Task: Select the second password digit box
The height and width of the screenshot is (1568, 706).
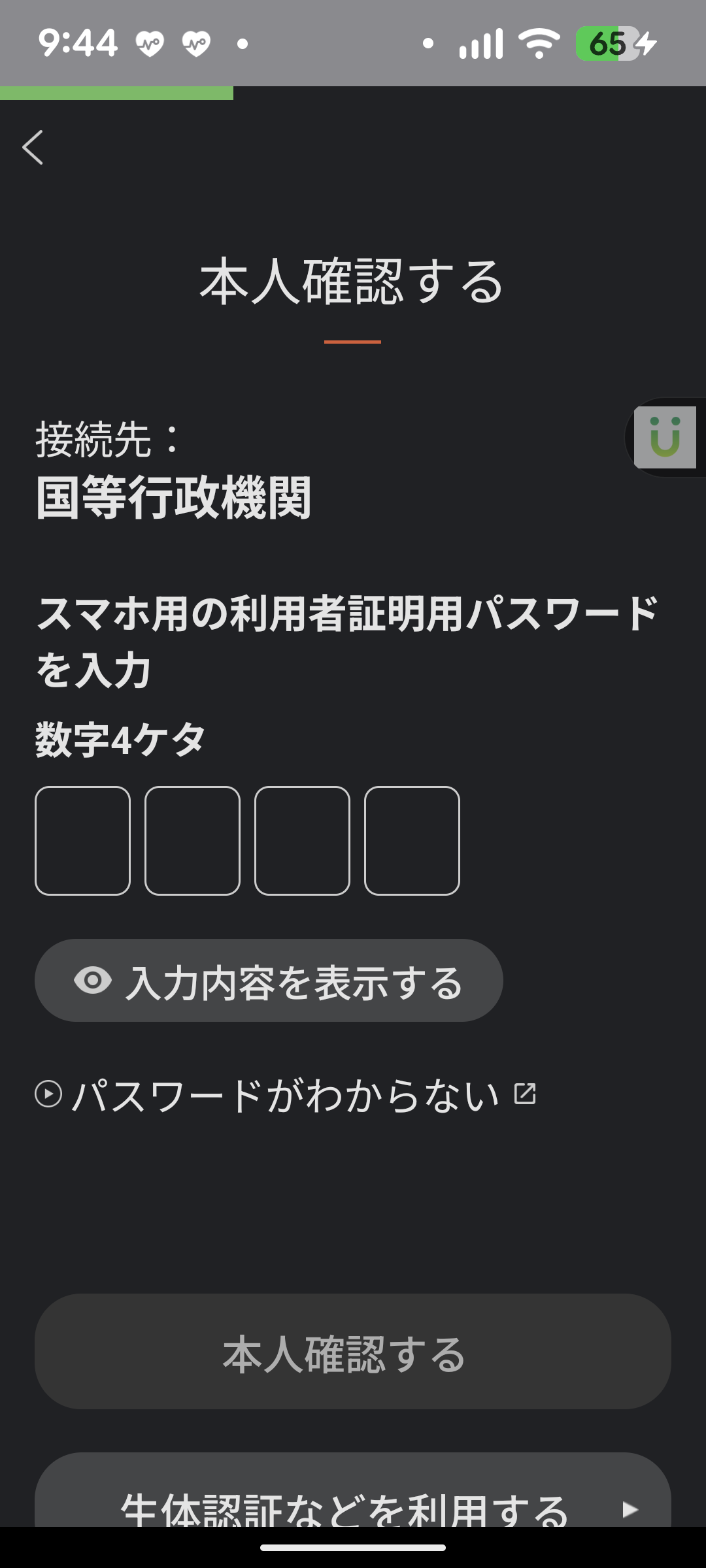Action: tap(192, 840)
